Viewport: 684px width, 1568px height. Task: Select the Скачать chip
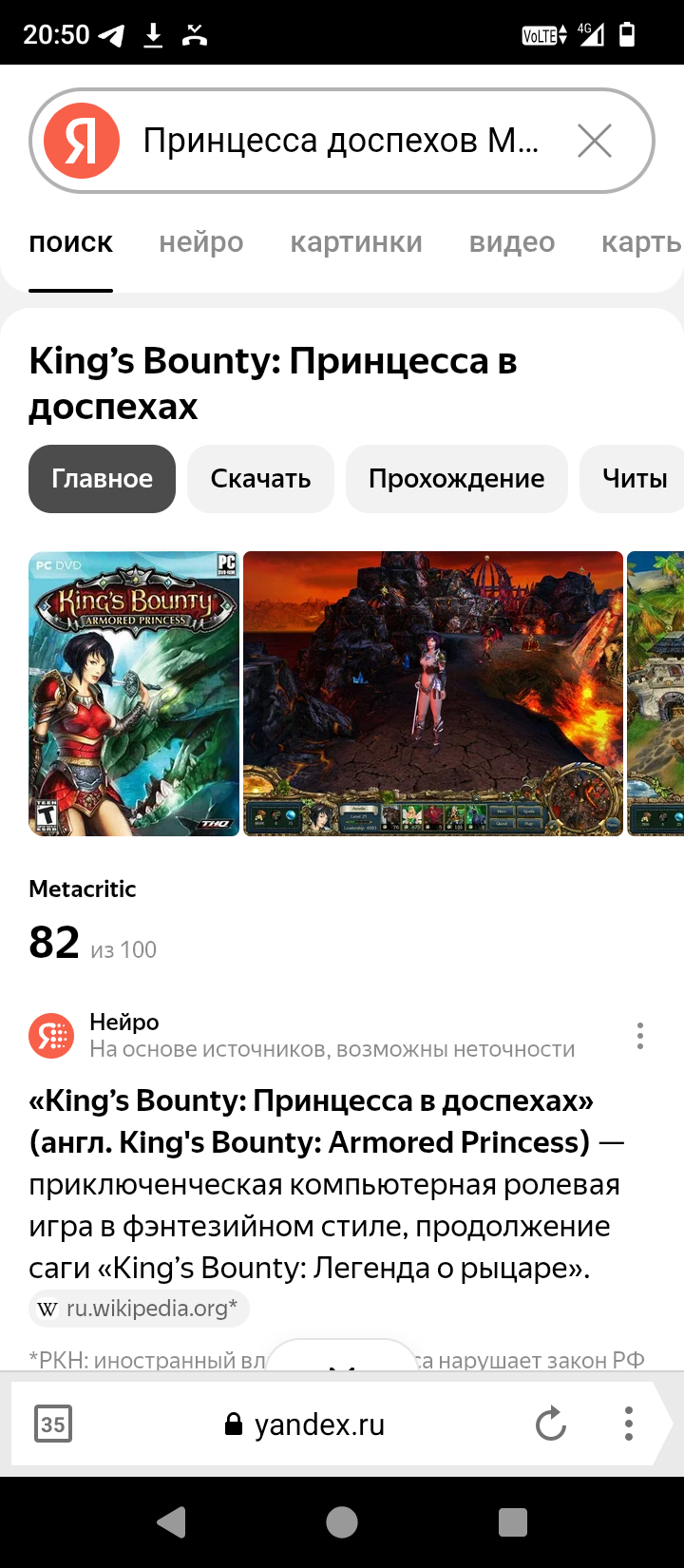pyautogui.click(x=260, y=479)
